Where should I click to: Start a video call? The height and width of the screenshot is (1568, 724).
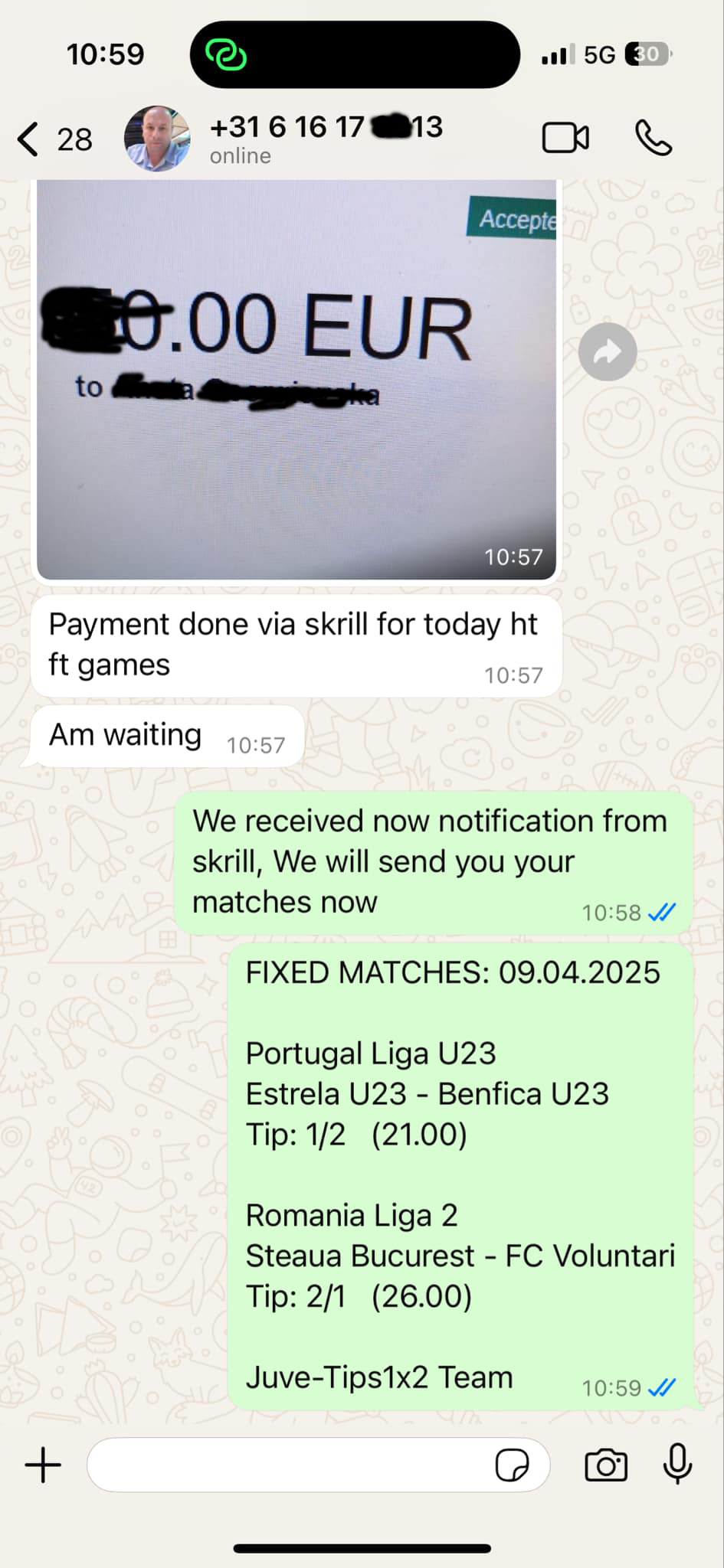(565, 139)
